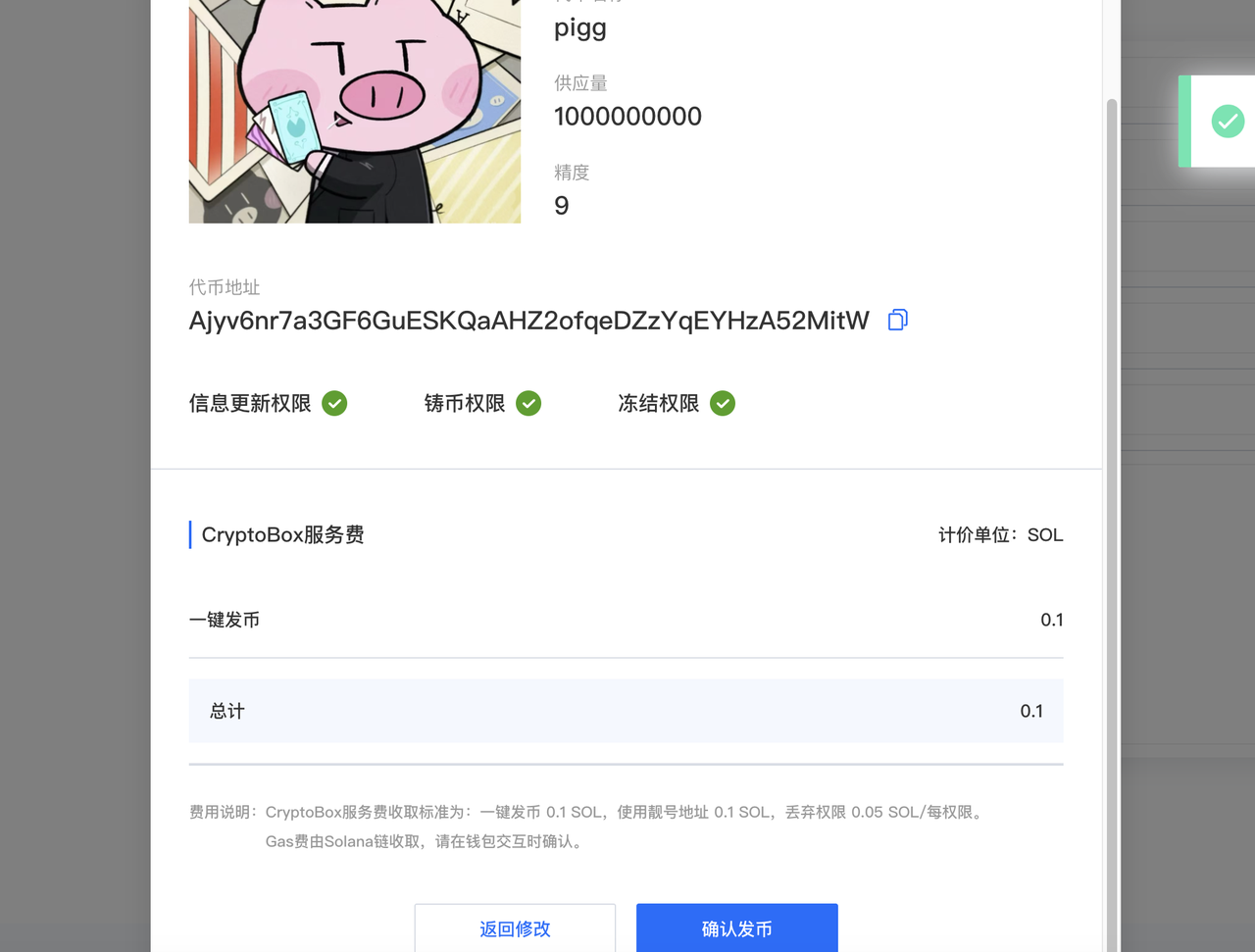Copy the token address
1255x952 pixels.
[x=897, y=321]
